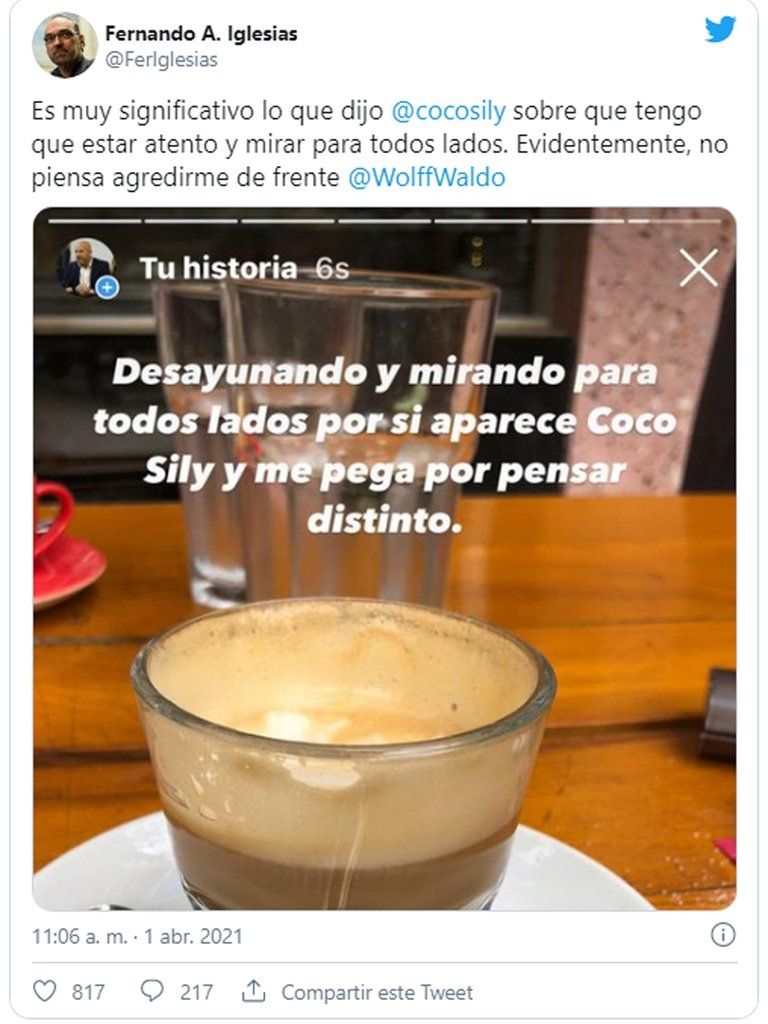Open the Twitter bird logo link

(720, 30)
